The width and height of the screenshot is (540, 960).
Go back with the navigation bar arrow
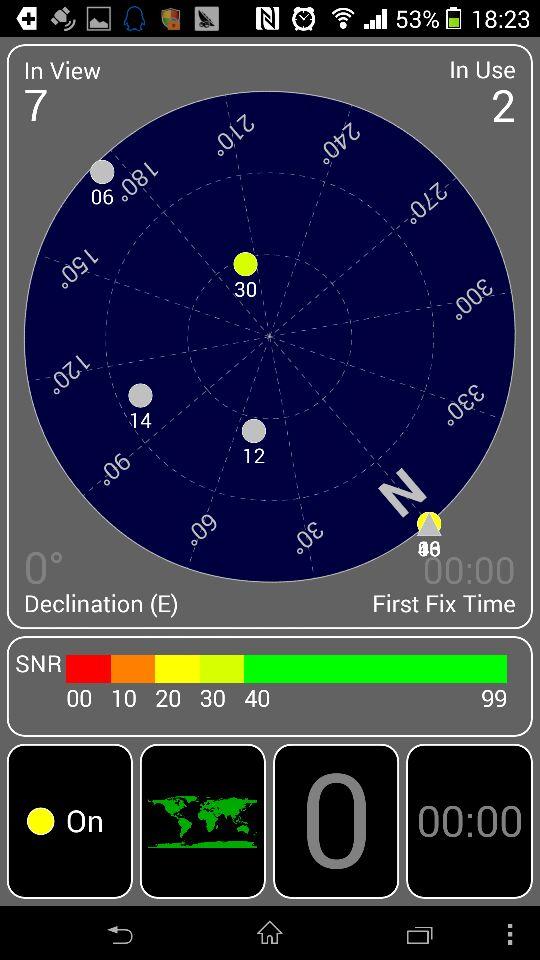(120, 934)
